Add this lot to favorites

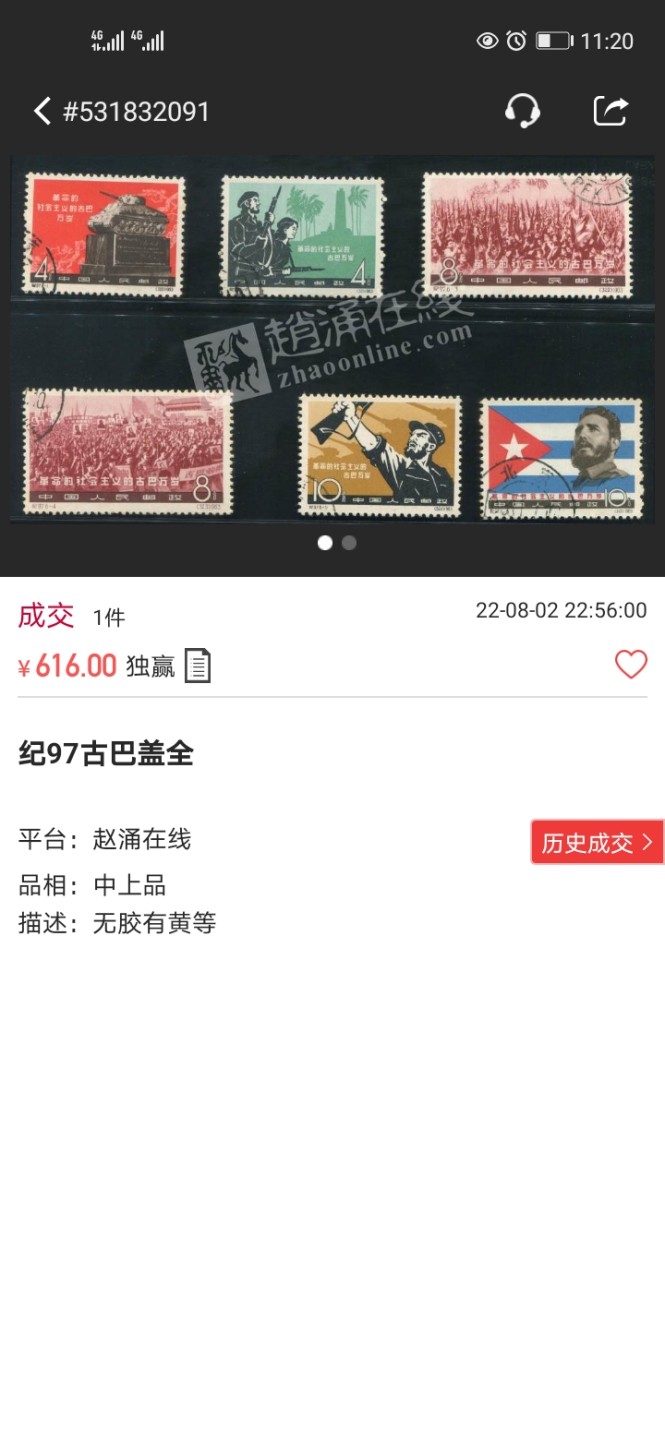click(631, 664)
